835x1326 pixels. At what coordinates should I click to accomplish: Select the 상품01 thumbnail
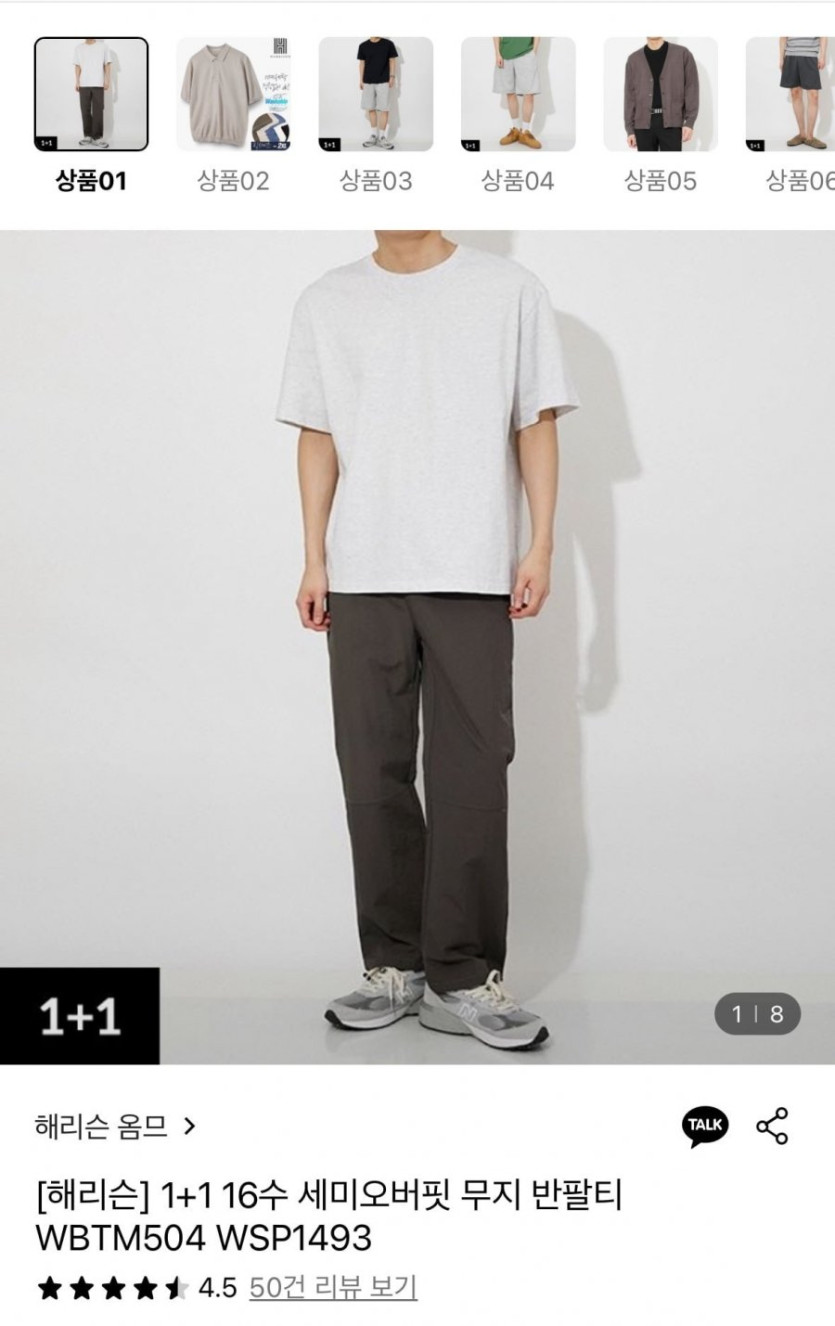pos(91,95)
